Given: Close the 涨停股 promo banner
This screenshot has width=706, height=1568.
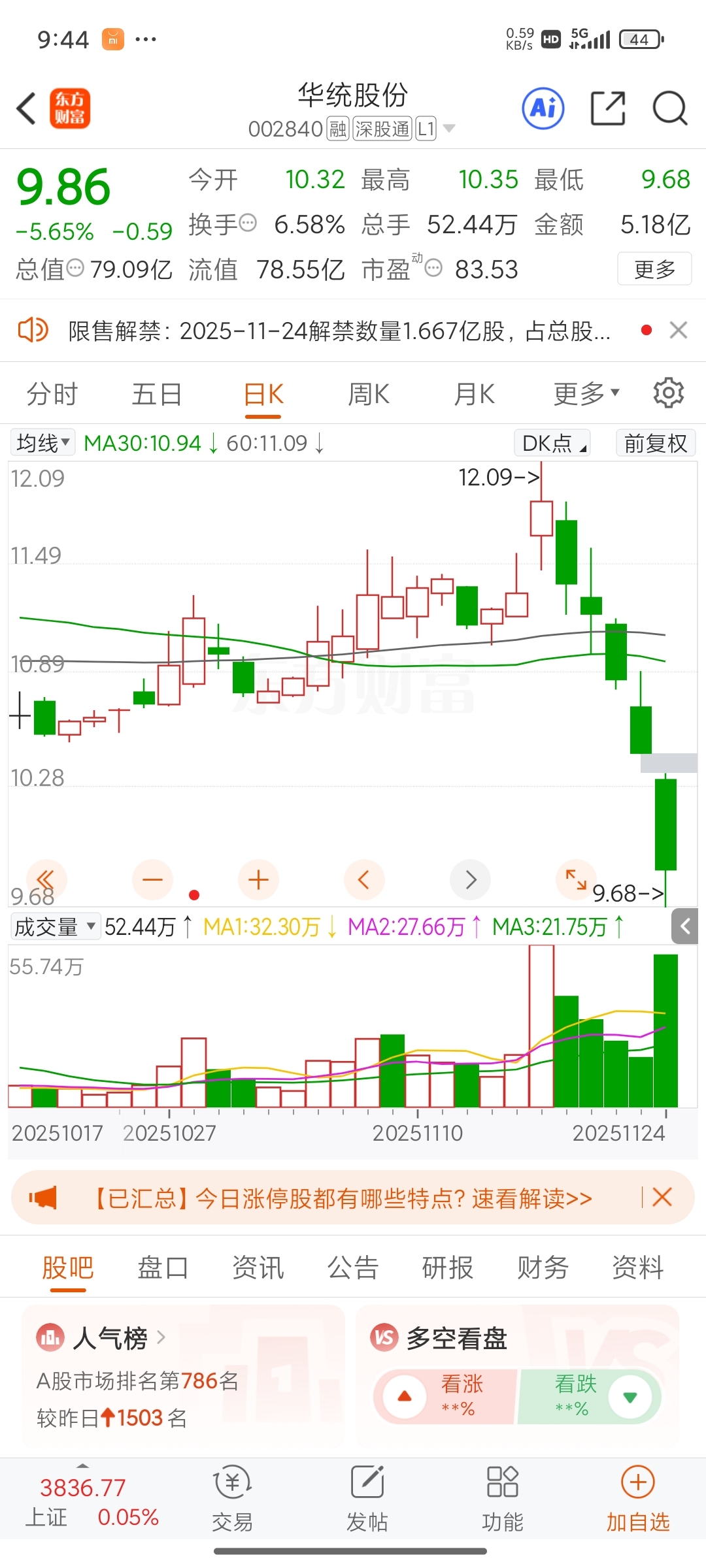Looking at the screenshot, I should [662, 1198].
